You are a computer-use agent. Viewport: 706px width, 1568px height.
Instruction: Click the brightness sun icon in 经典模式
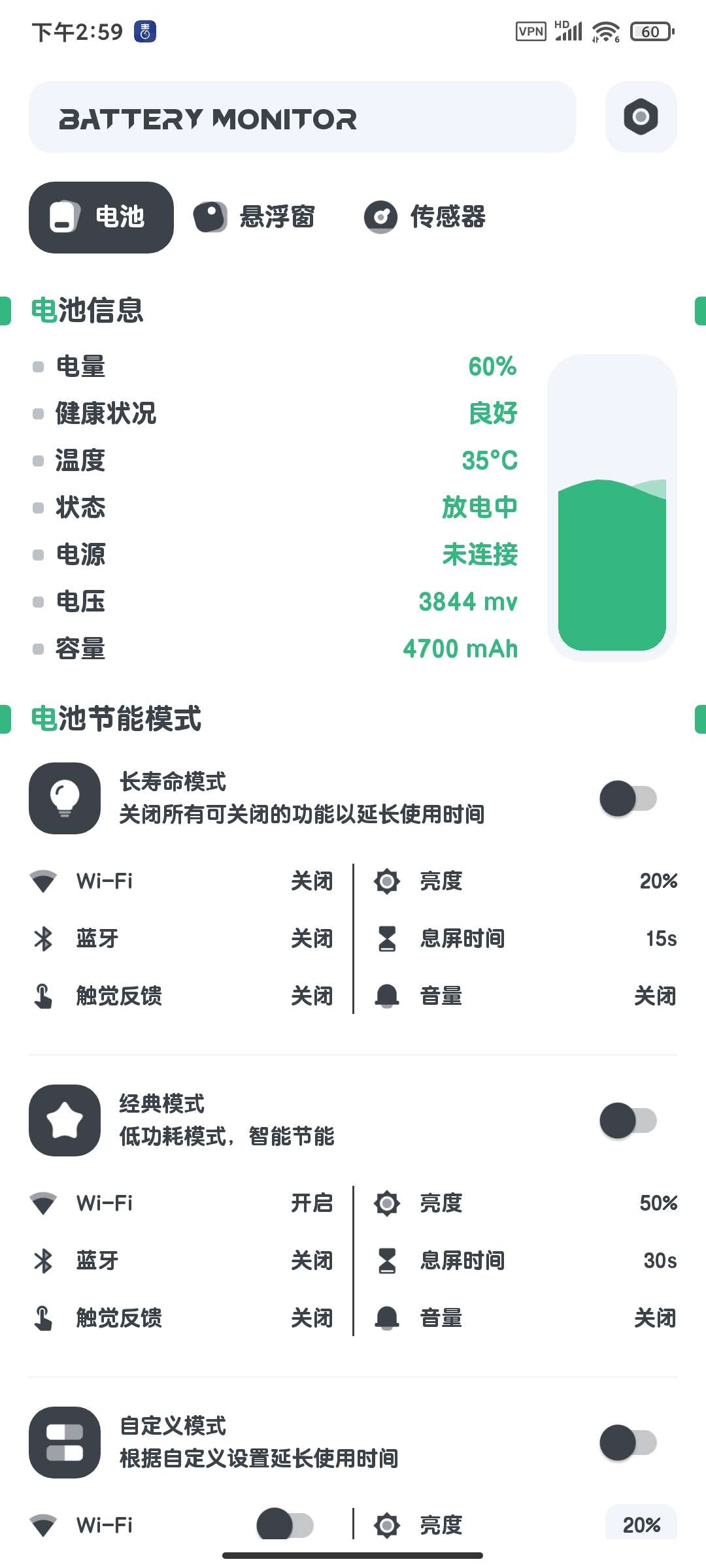click(388, 1202)
